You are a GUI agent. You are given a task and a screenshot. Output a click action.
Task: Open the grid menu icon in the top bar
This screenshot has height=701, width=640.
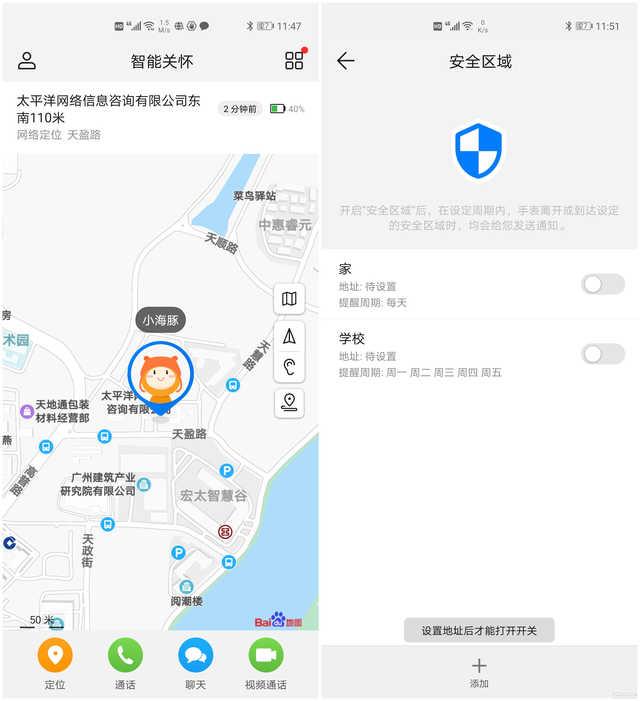tap(294, 61)
